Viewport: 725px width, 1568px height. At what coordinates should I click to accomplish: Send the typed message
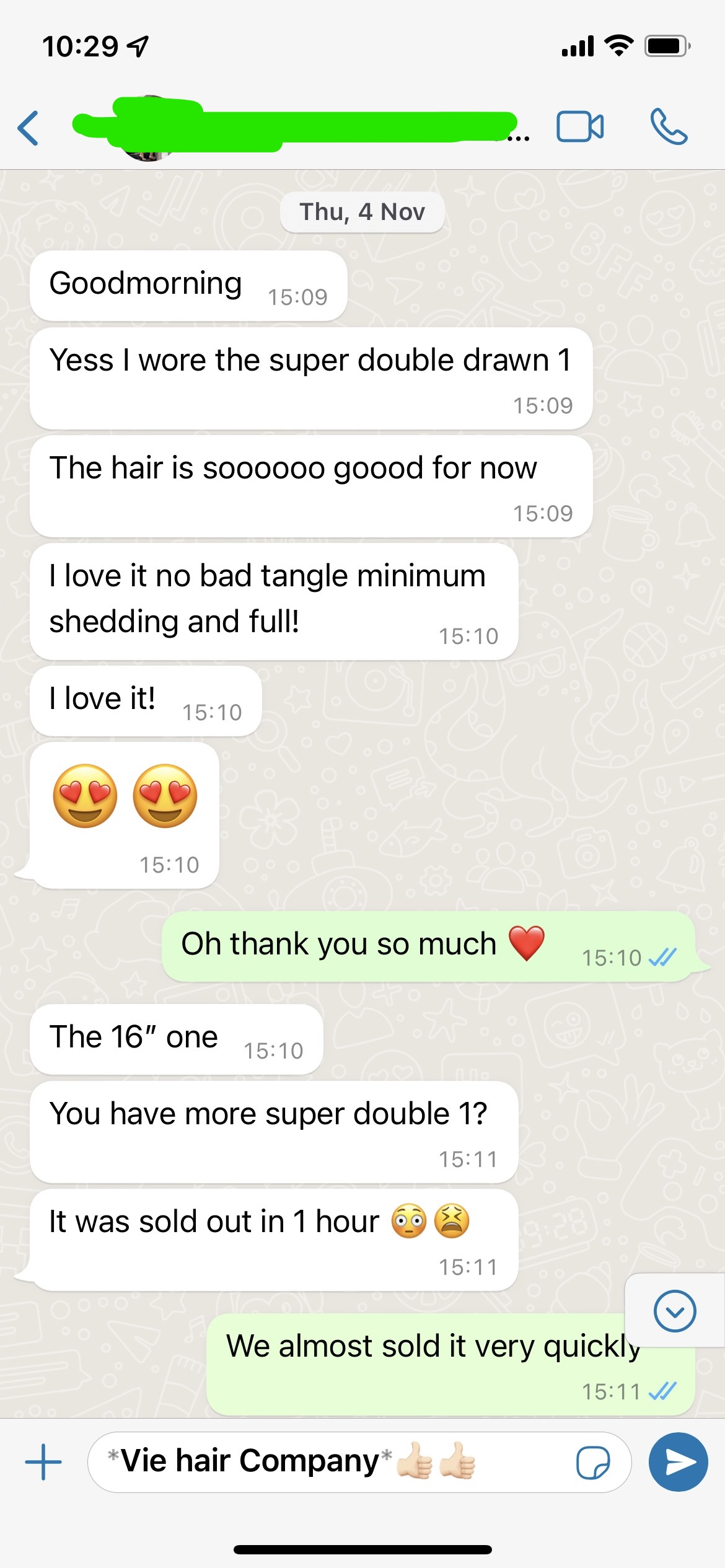[x=679, y=1462]
